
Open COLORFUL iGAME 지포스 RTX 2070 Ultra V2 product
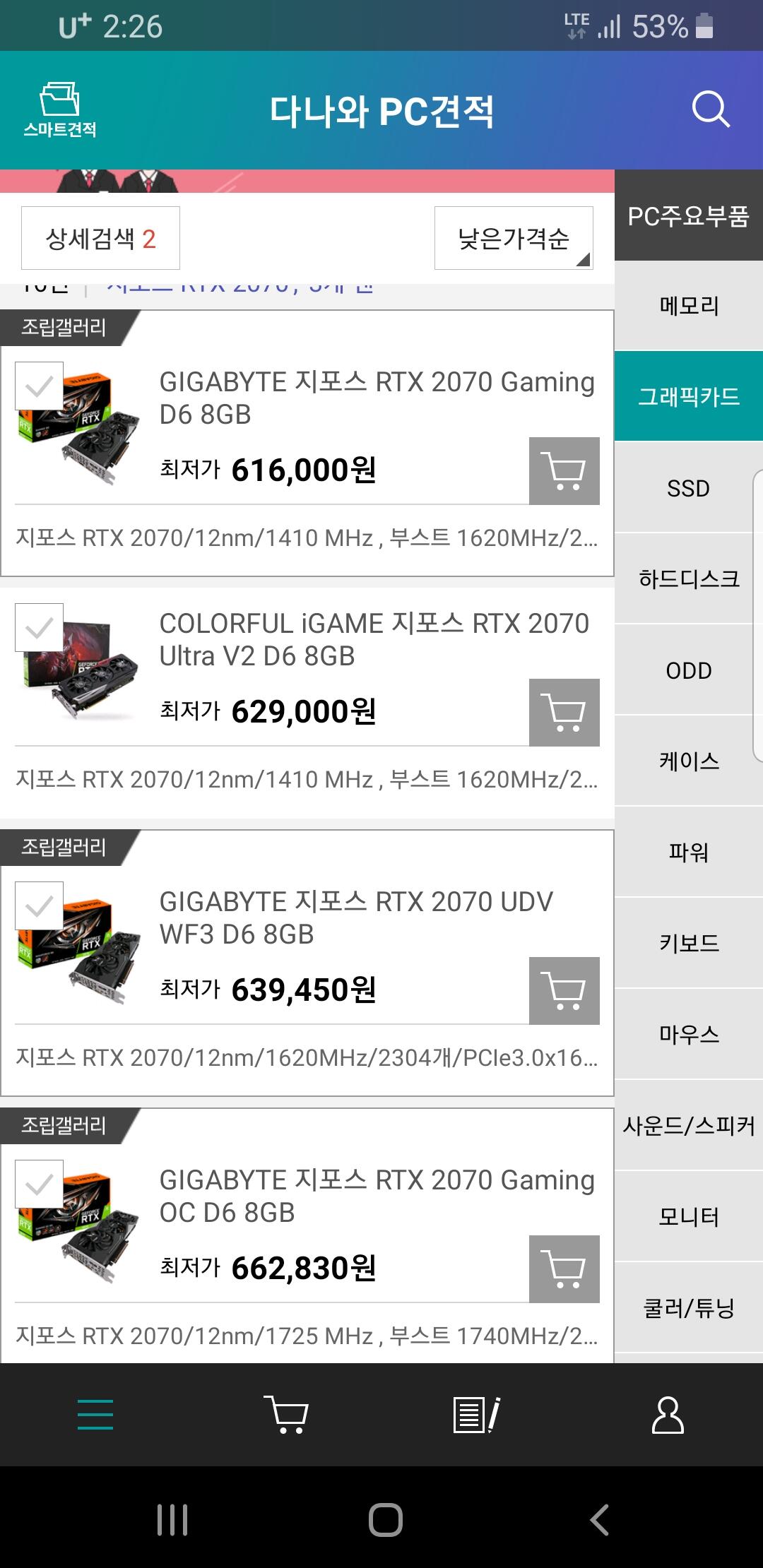(x=374, y=639)
